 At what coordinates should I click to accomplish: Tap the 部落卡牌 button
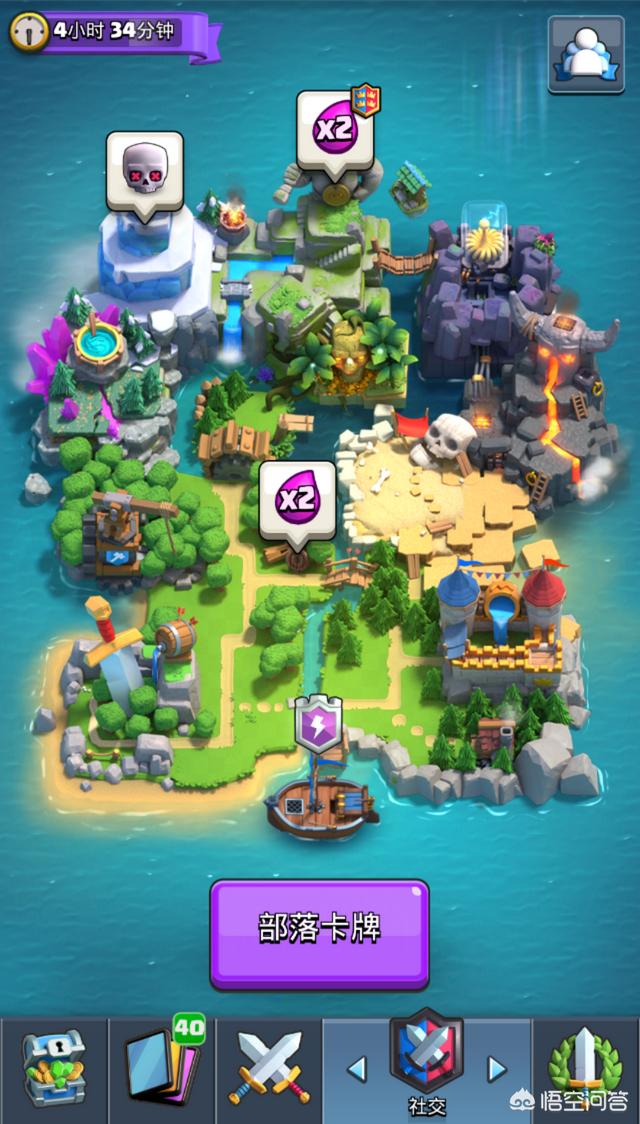(x=319, y=929)
